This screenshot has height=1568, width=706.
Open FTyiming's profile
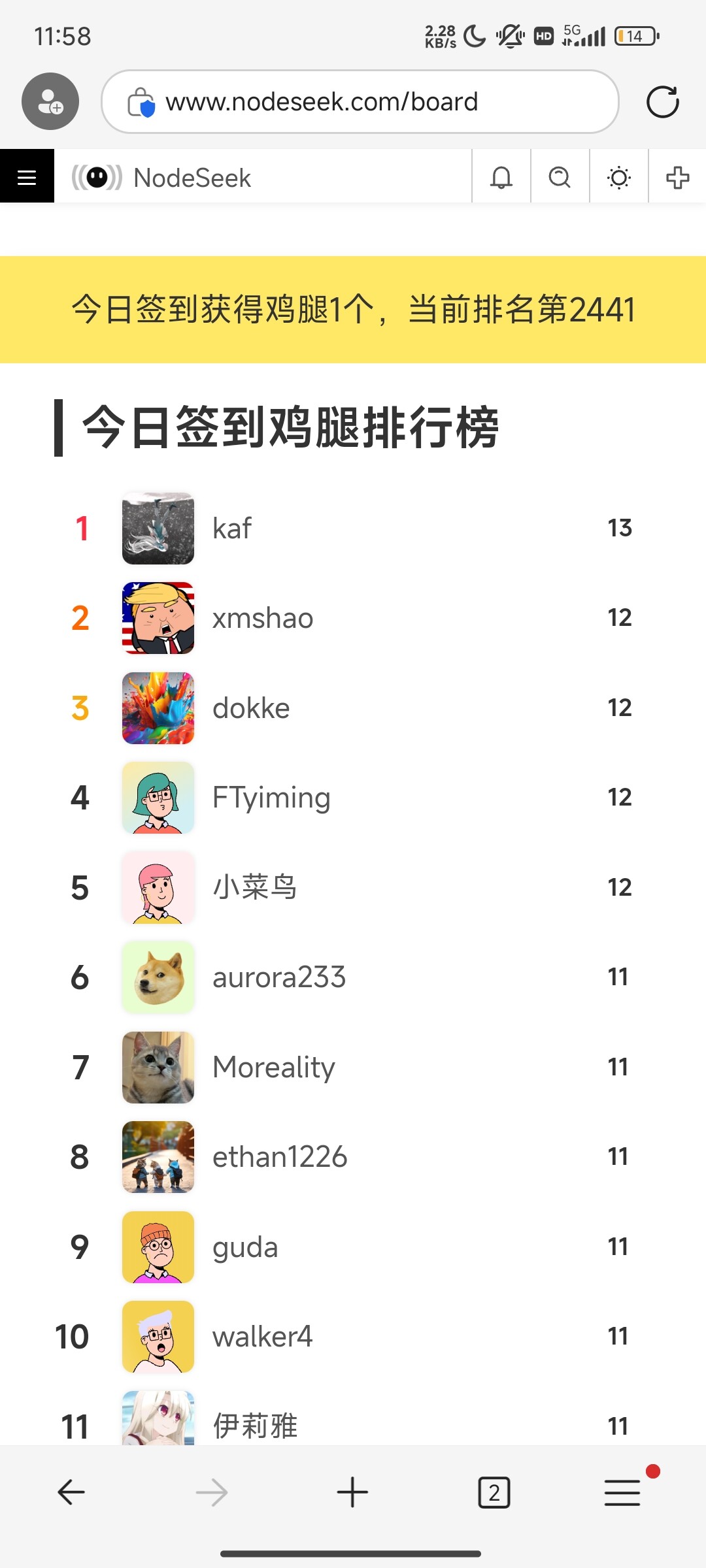tap(271, 798)
